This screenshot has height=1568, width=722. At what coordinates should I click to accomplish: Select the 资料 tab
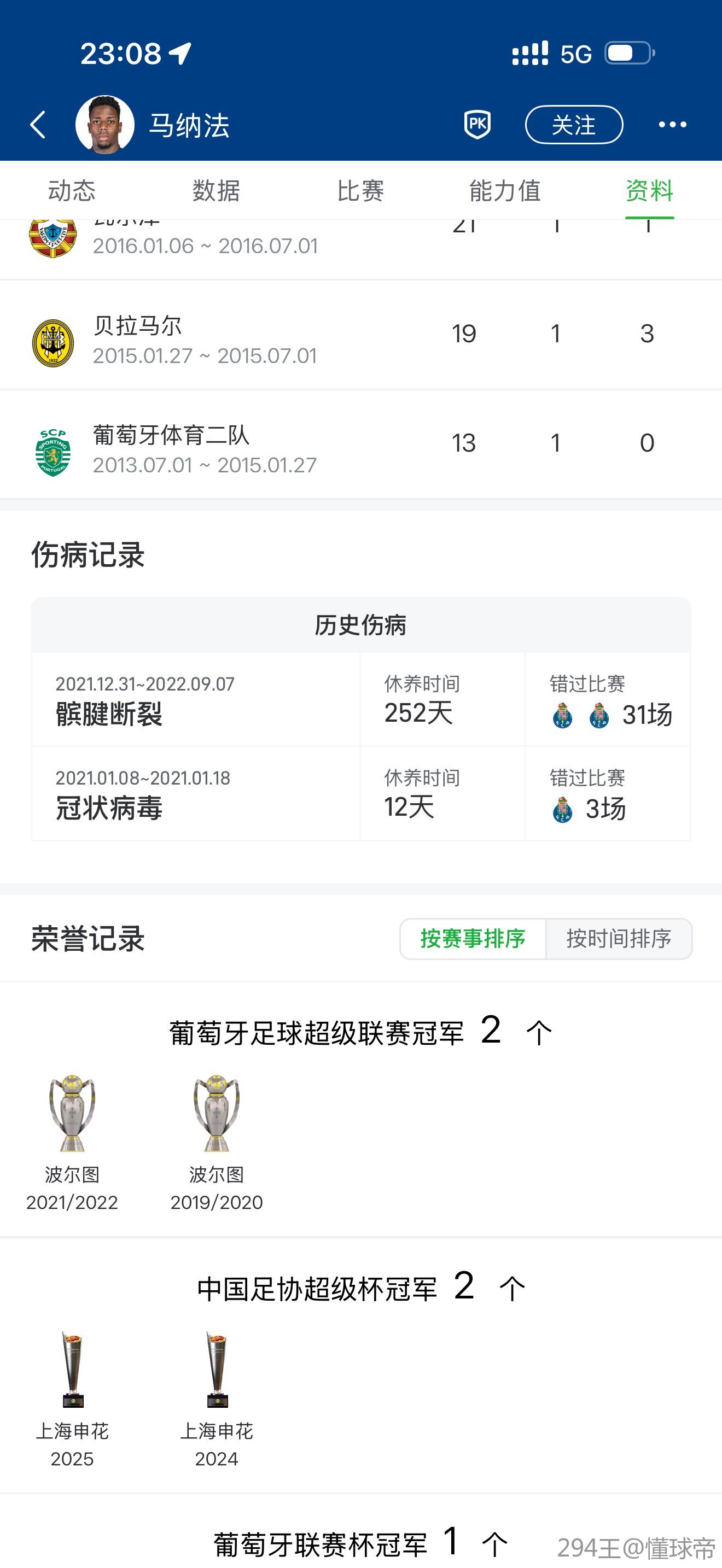point(649,190)
